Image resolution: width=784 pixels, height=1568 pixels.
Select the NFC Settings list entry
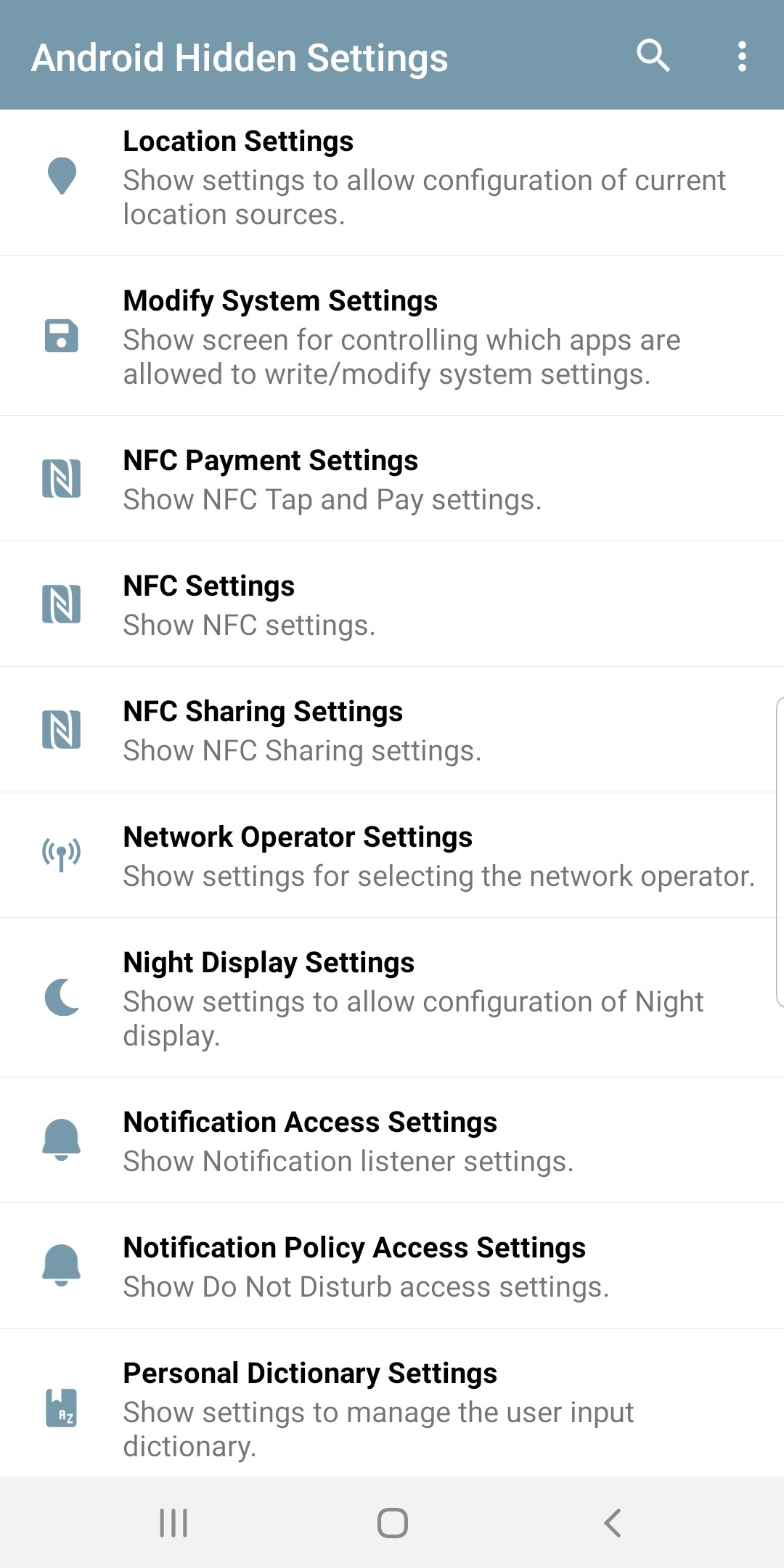tap(392, 604)
